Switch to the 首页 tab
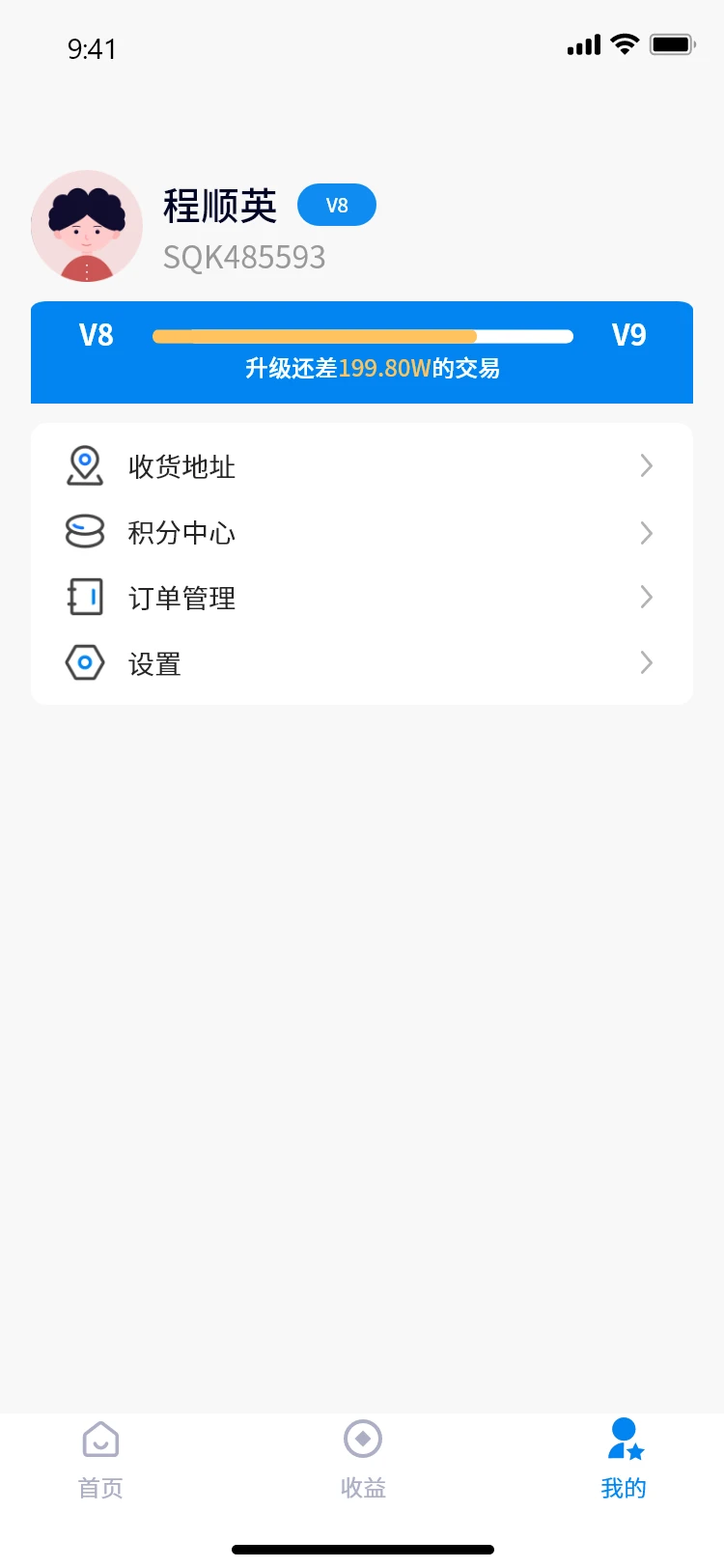The image size is (724, 1568). [x=99, y=1461]
